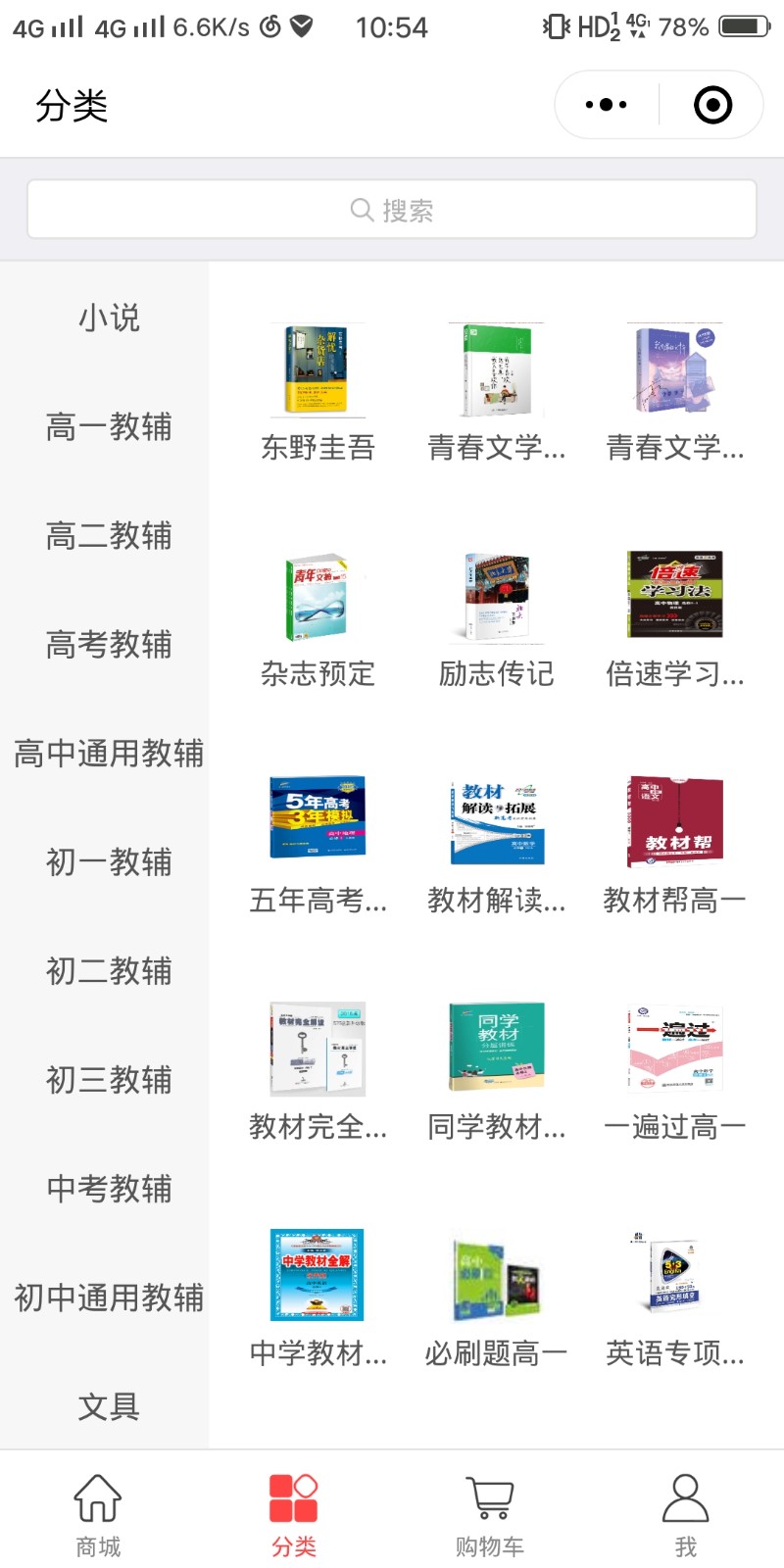784x1568 pixels.
Task: Open the 励志传记 tile
Action: coord(496,617)
